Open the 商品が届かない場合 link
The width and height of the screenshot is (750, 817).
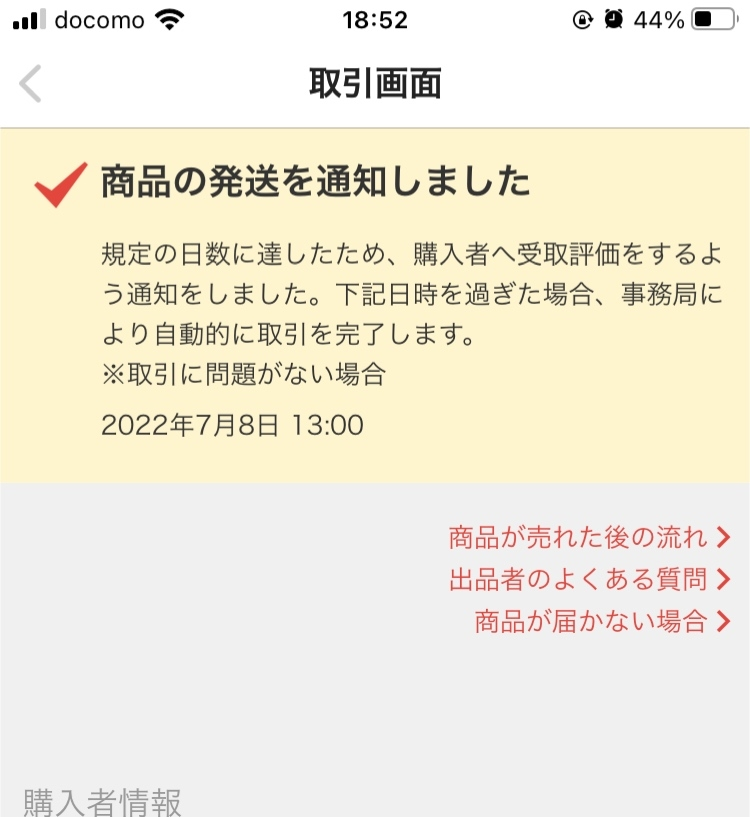click(x=602, y=621)
